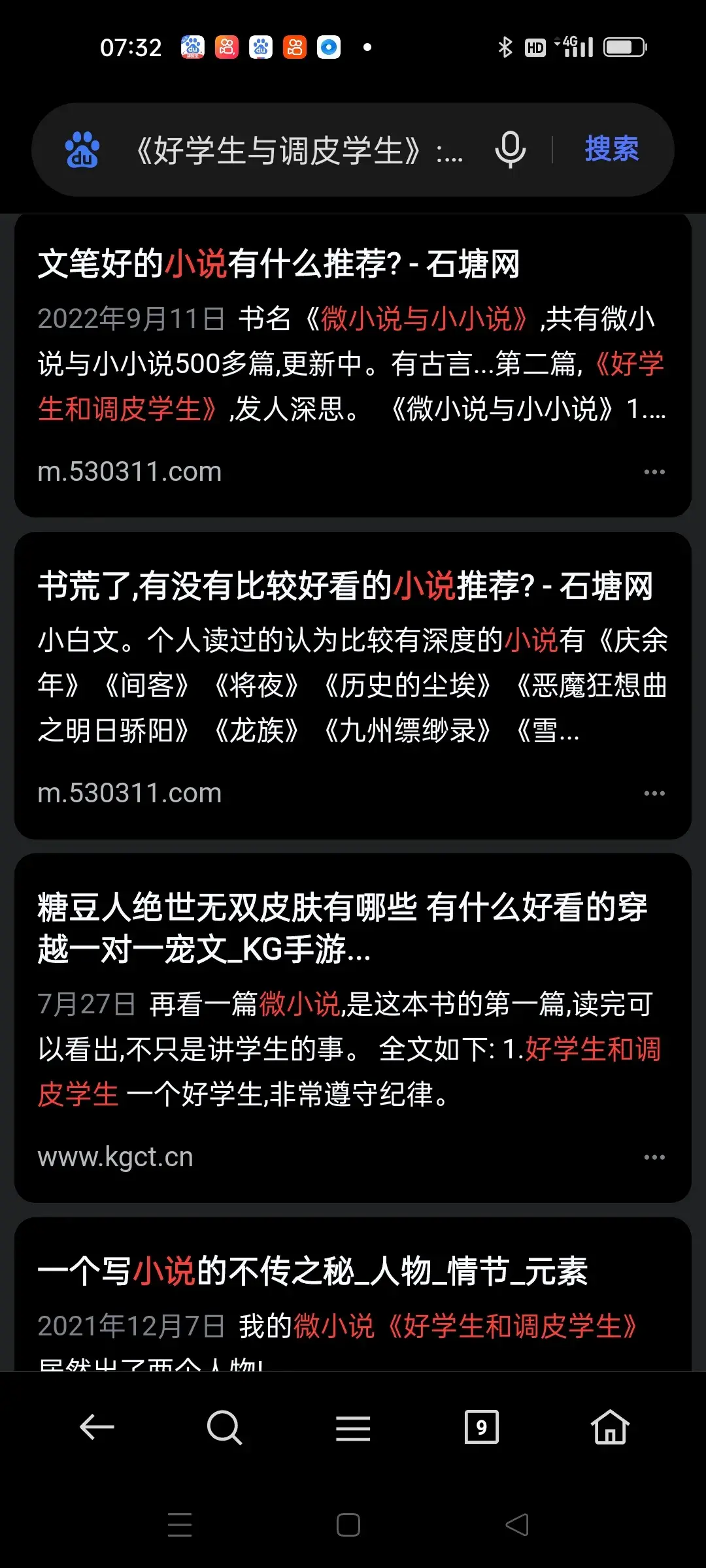The image size is (706, 1568).
Task: Open system recent apps
Action: 180,1525
